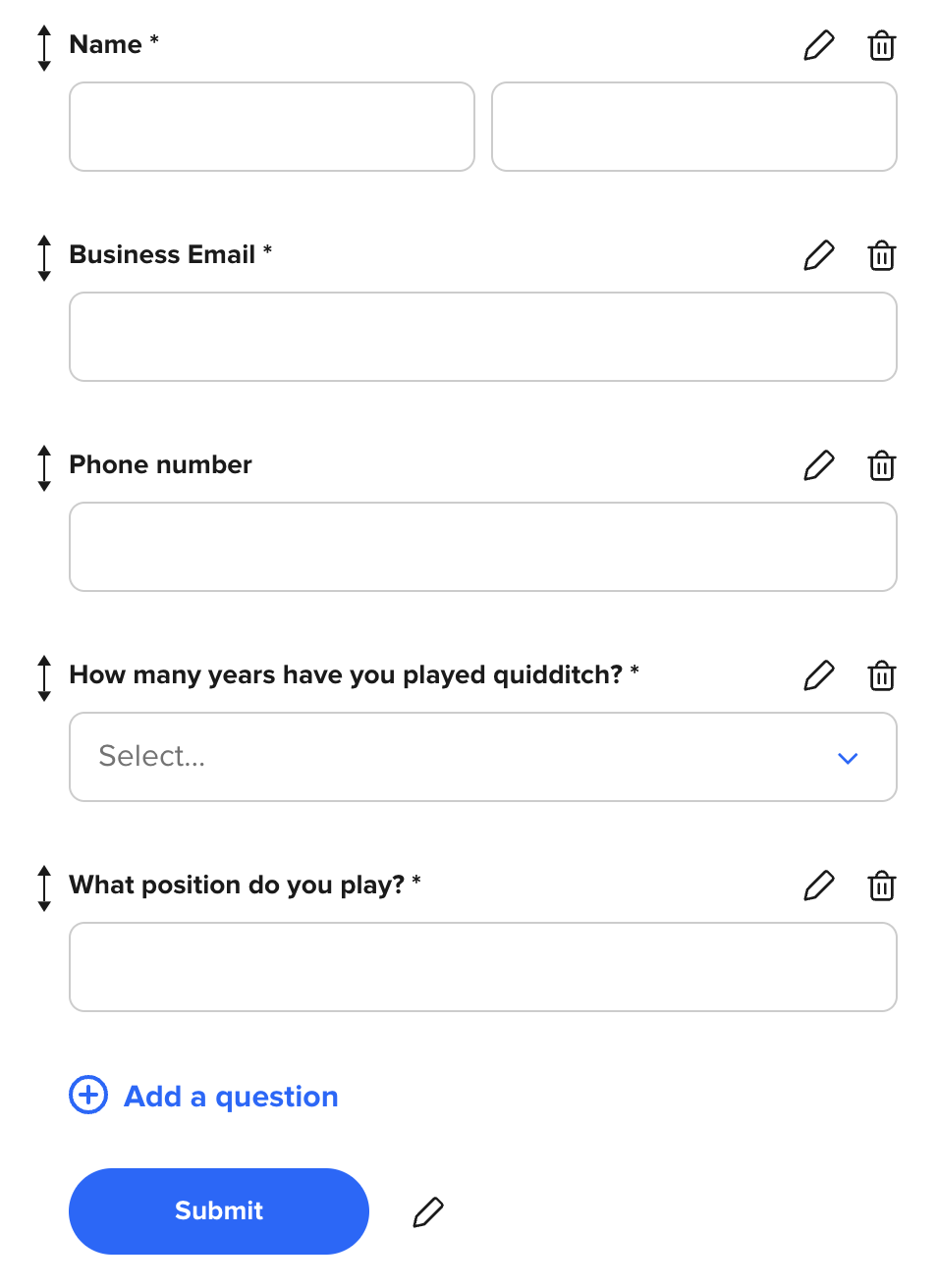
Task: Edit the Business Email question
Action: point(819,255)
